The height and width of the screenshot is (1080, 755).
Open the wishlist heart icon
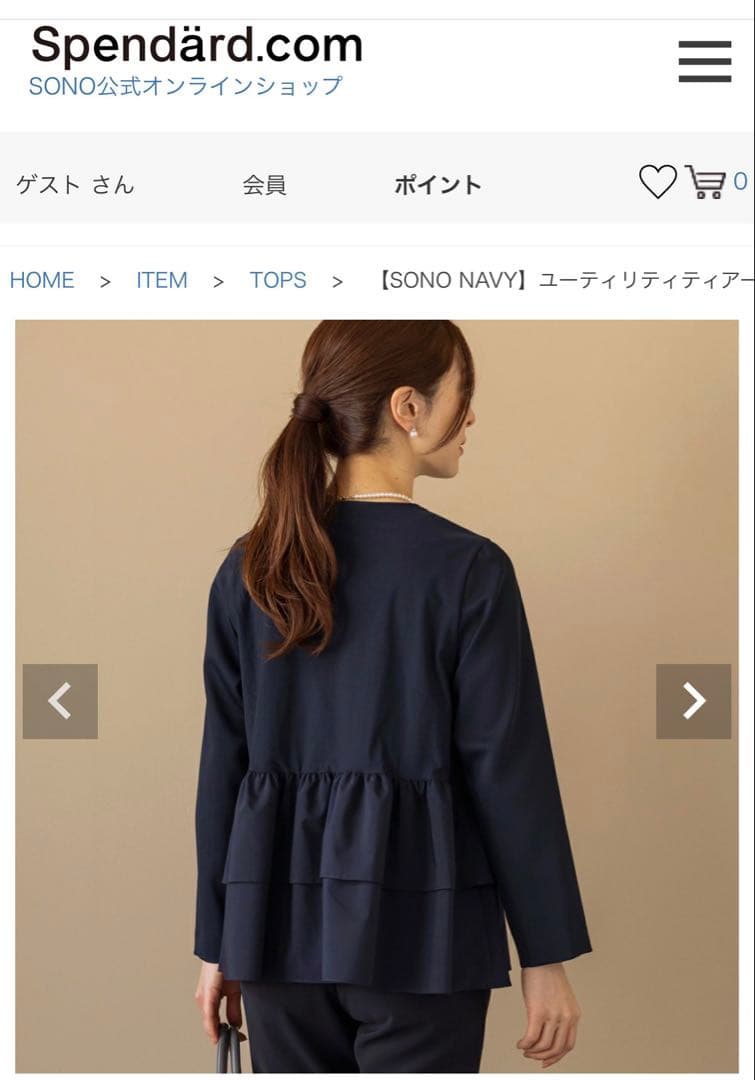(x=659, y=182)
